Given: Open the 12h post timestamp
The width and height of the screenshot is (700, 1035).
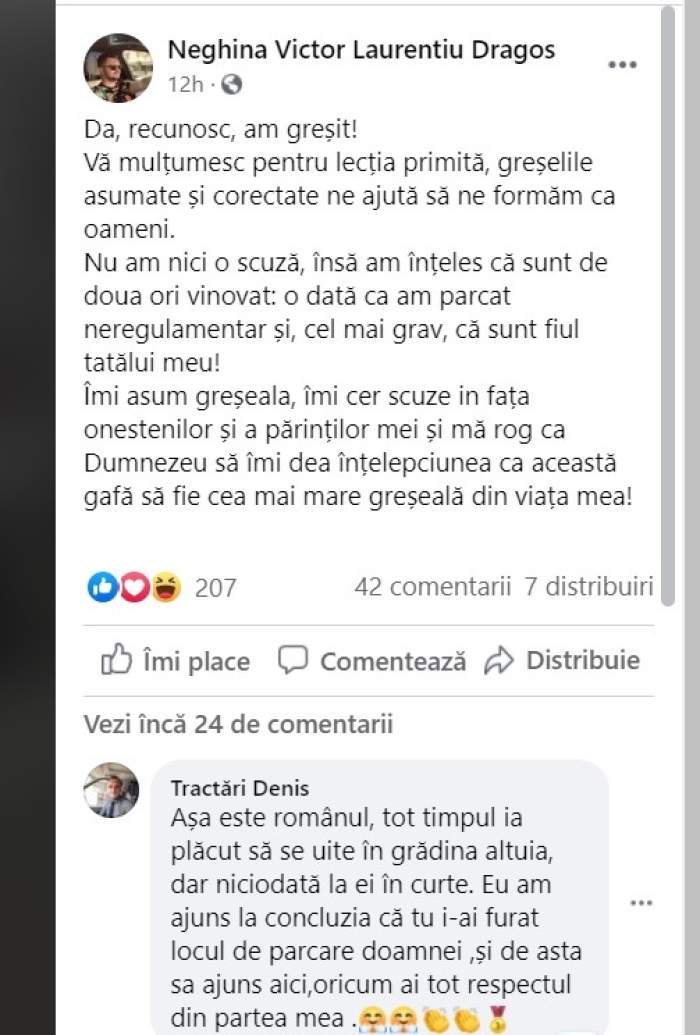Looking at the screenshot, I should 185,83.
